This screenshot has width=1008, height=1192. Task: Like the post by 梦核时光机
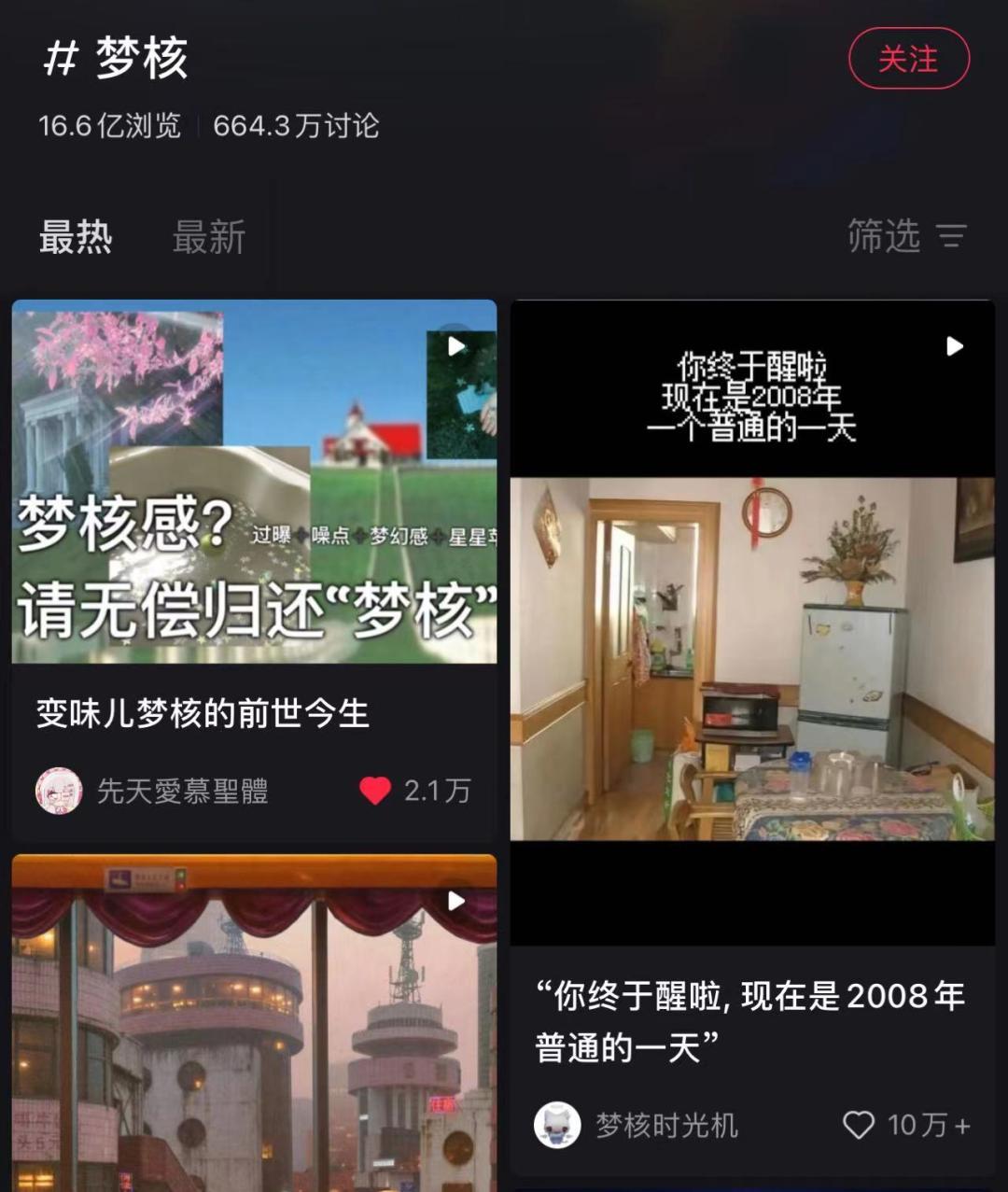(x=859, y=1125)
